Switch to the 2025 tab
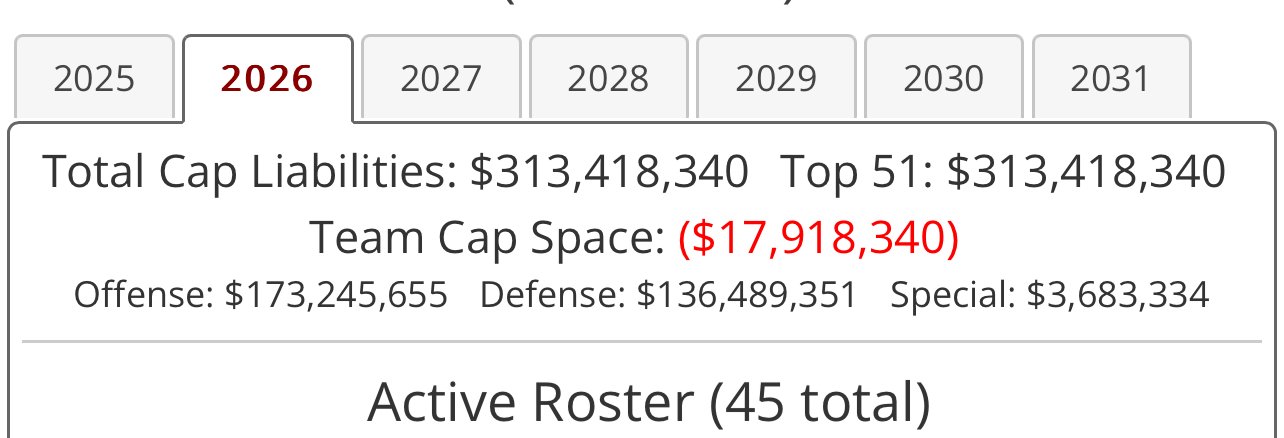The image size is (1284, 438). (x=94, y=78)
